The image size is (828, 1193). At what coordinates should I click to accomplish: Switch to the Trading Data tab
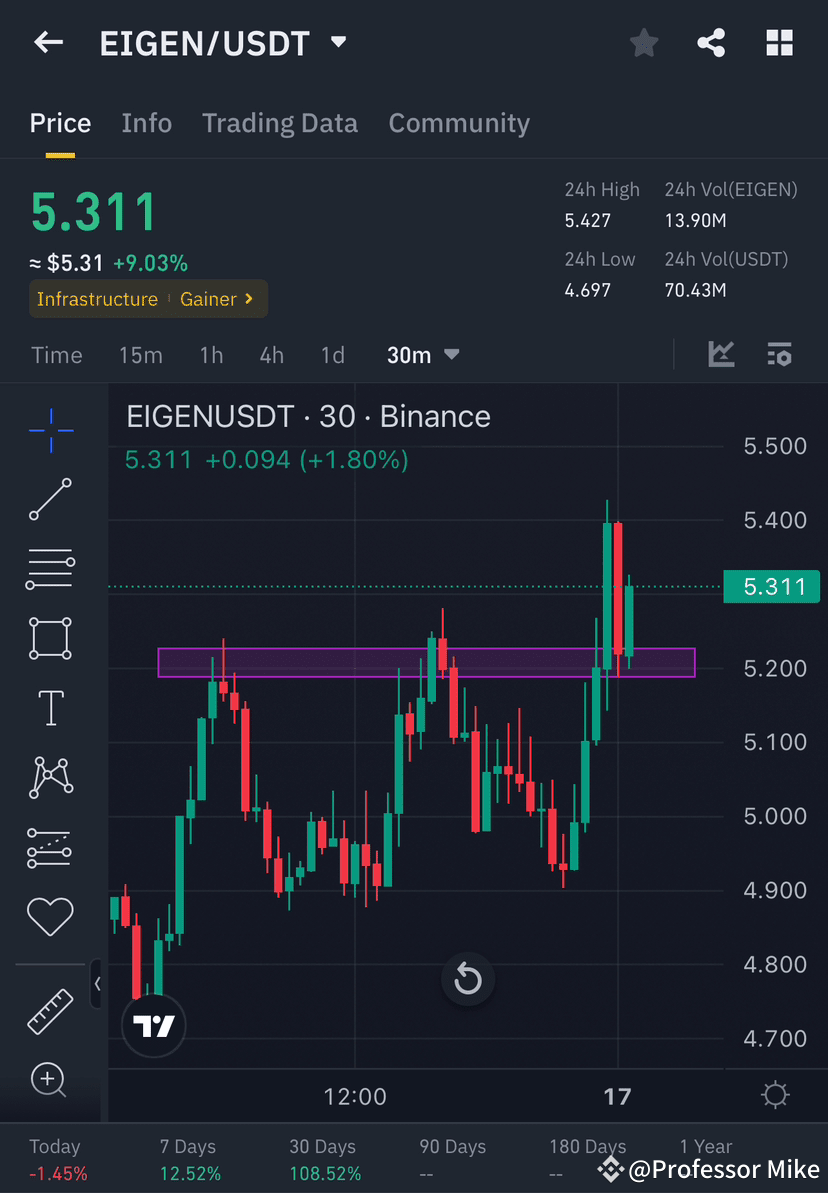(x=280, y=122)
